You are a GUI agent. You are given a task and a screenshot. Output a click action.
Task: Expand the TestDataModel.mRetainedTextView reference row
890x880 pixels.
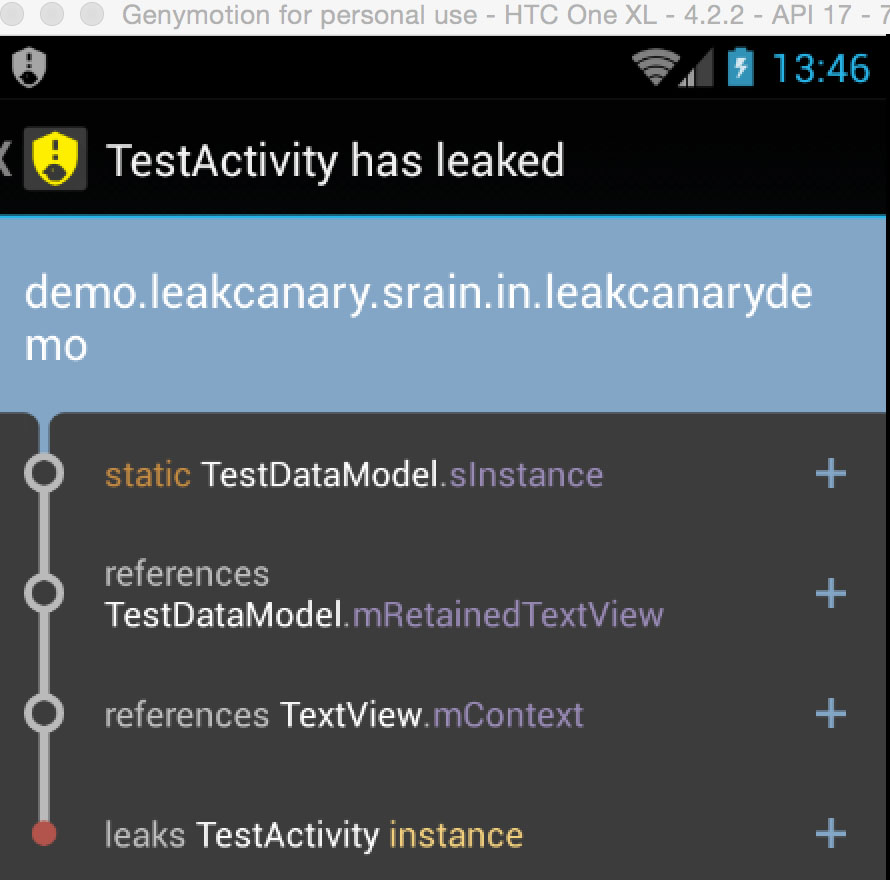[x=830, y=594]
